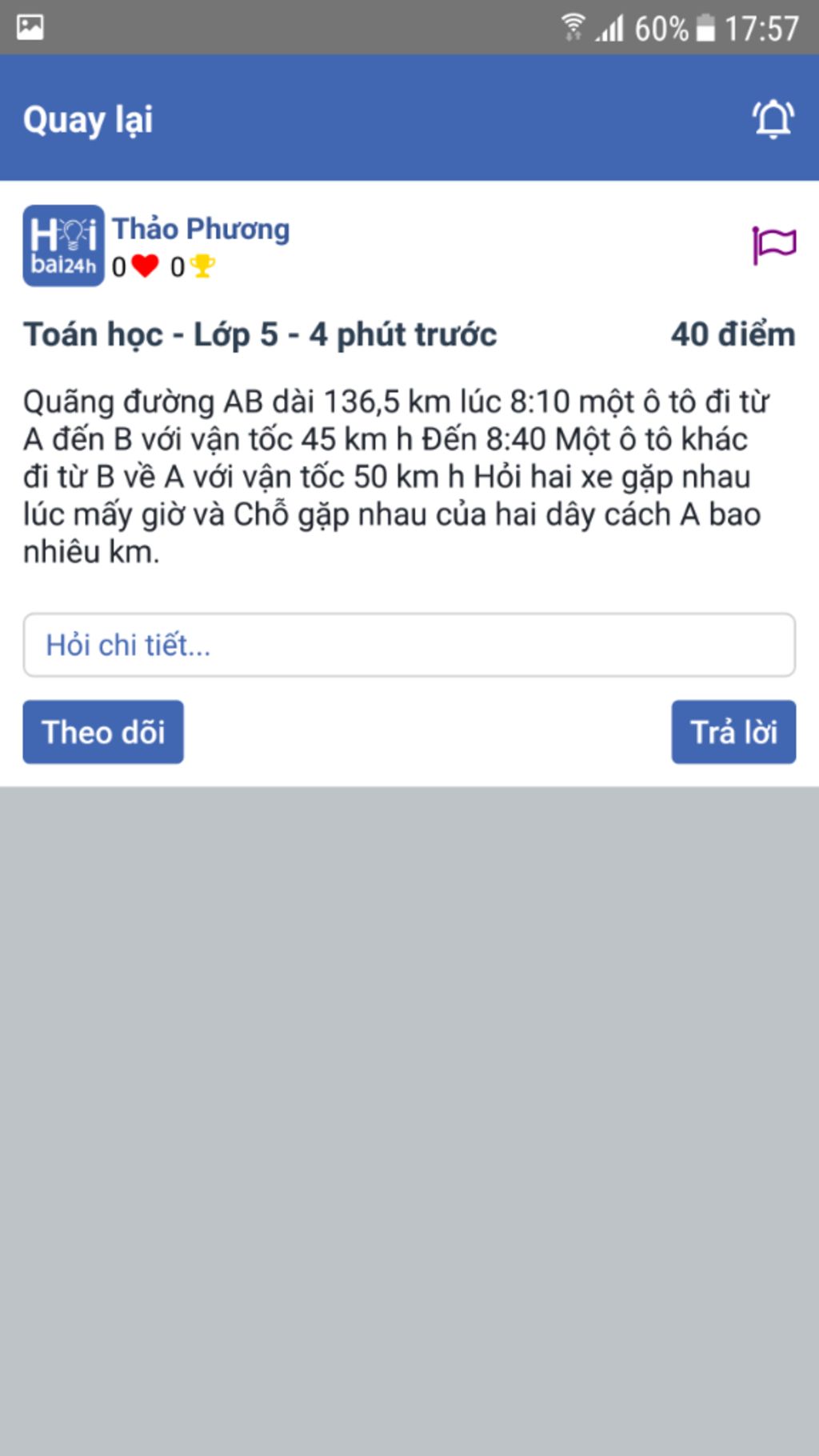The image size is (819, 1456).
Task: Focus the Hỏi chi tiết input field
Action: [x=409, y=645]
